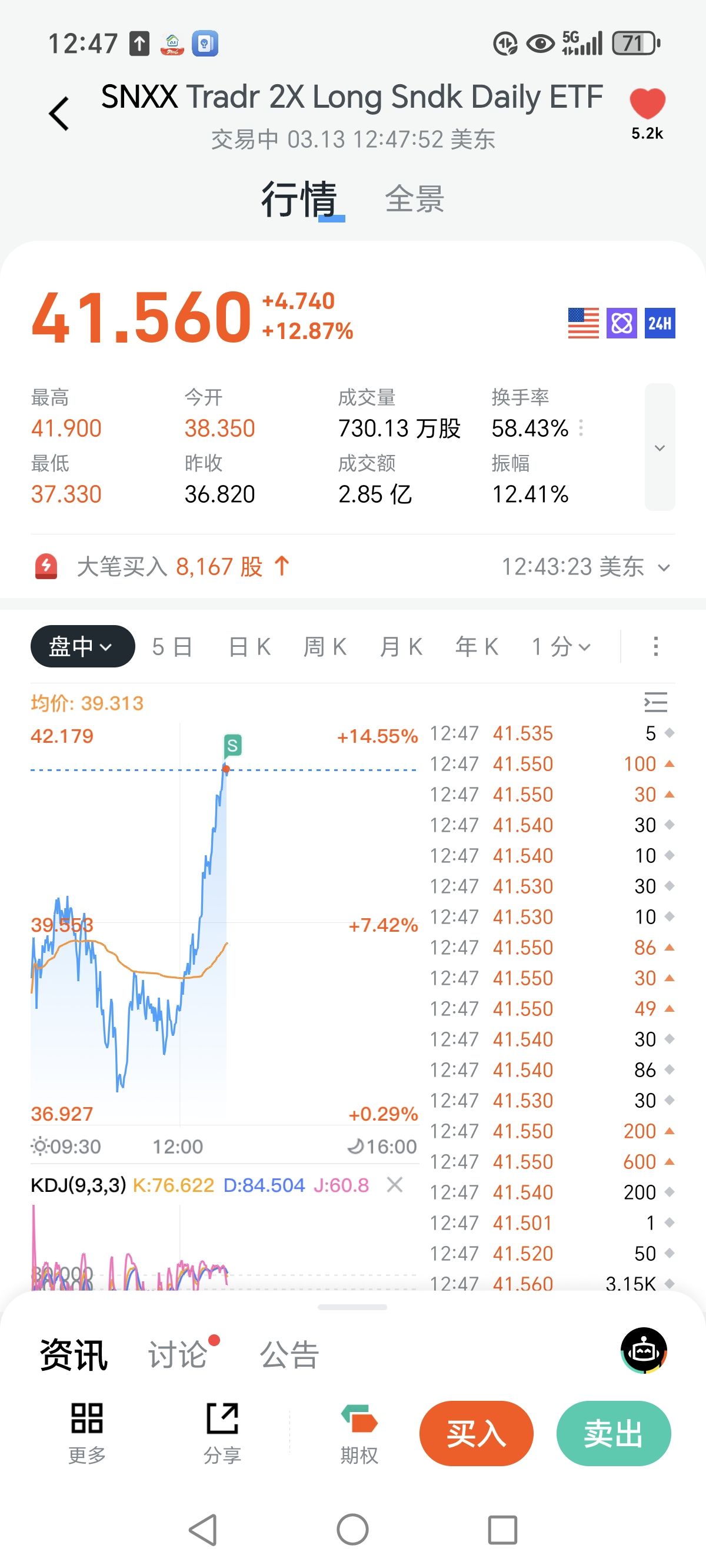Image resolution: width=706 pixels, height=1568 pixels.
Task: Select the 日K chart
Action: click(249, 646)
